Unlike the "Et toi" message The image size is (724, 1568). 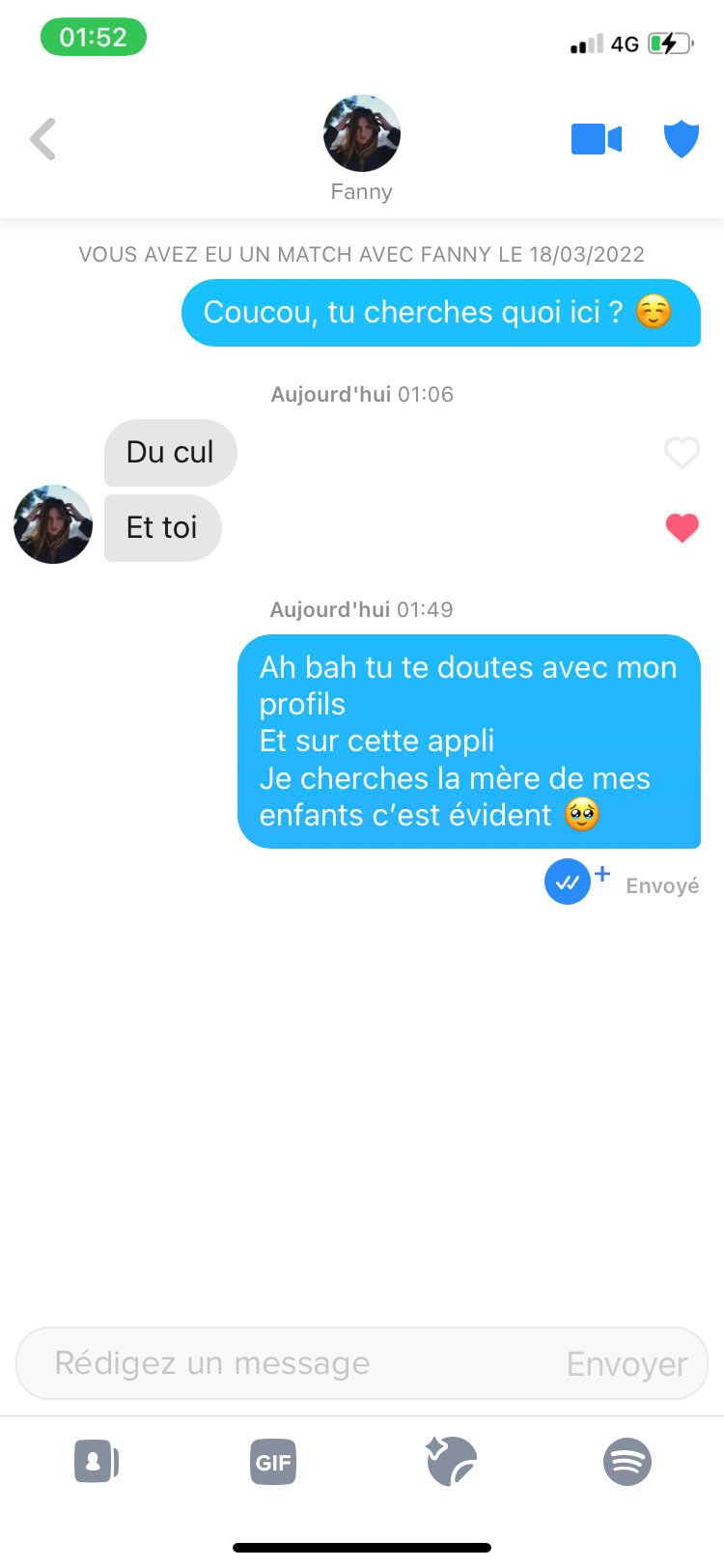(682, 527)
